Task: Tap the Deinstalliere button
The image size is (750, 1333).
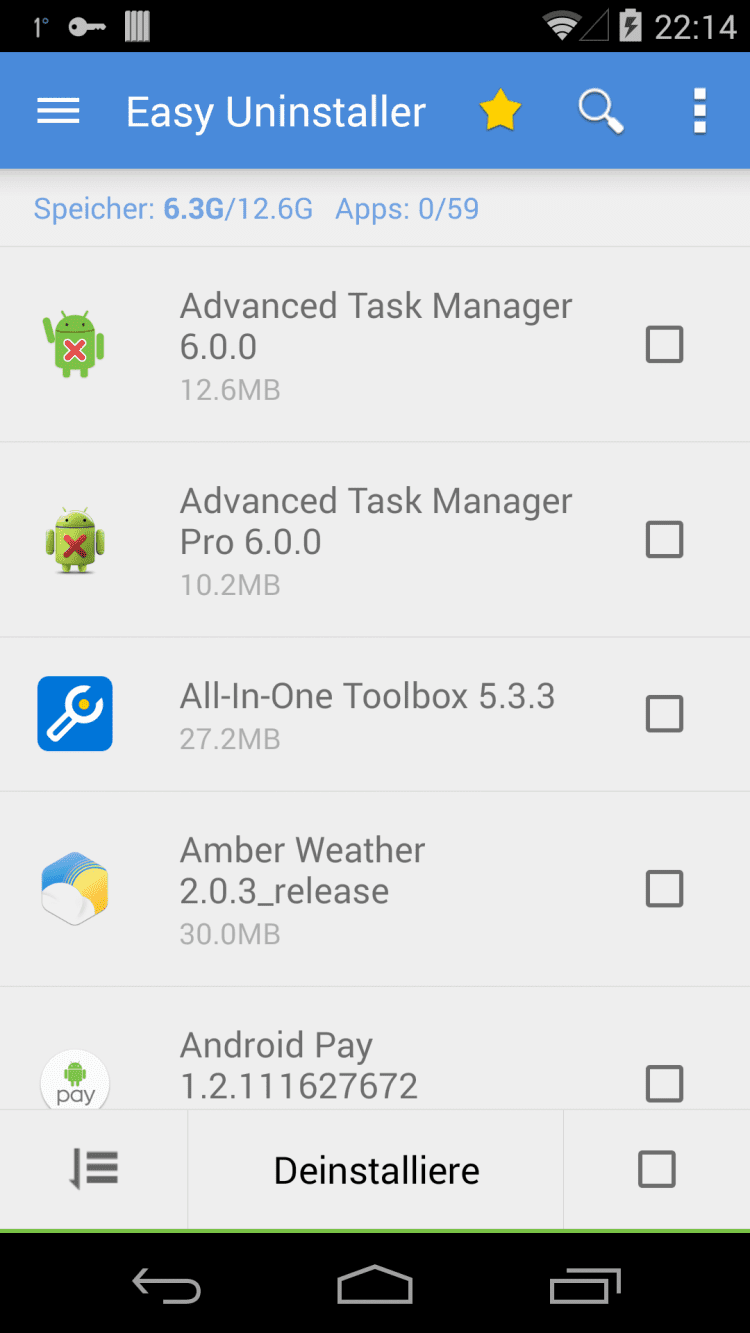Action: tap(376, 1170)
